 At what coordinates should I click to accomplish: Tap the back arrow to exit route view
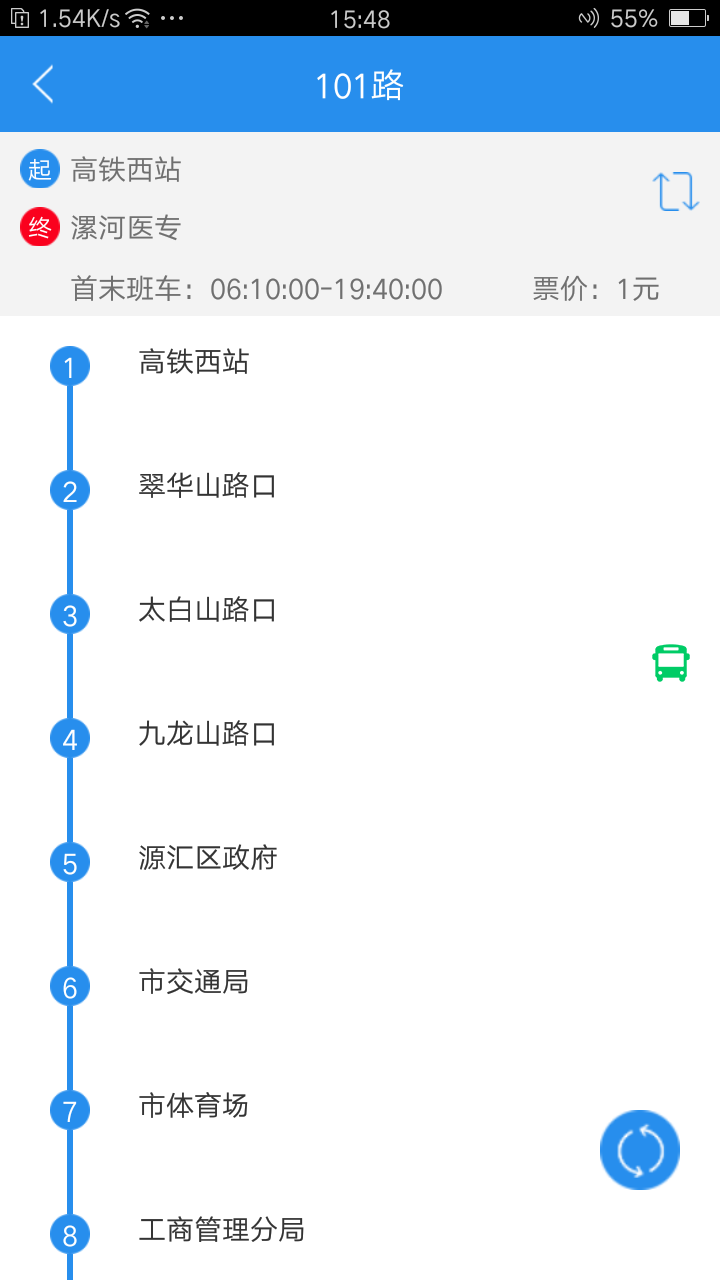click(x=42, y=84)
